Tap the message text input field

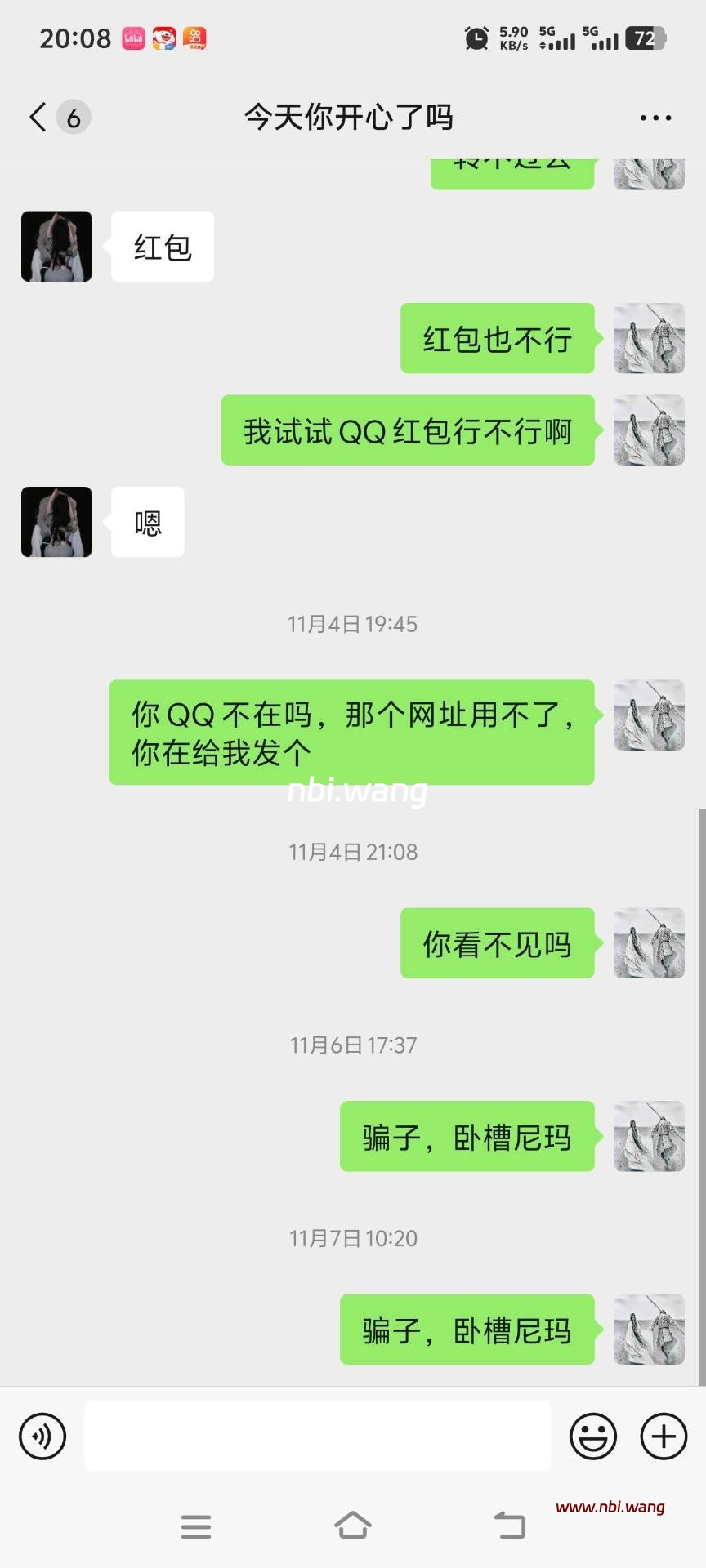pyautogui.click(x=317, y=1436)
